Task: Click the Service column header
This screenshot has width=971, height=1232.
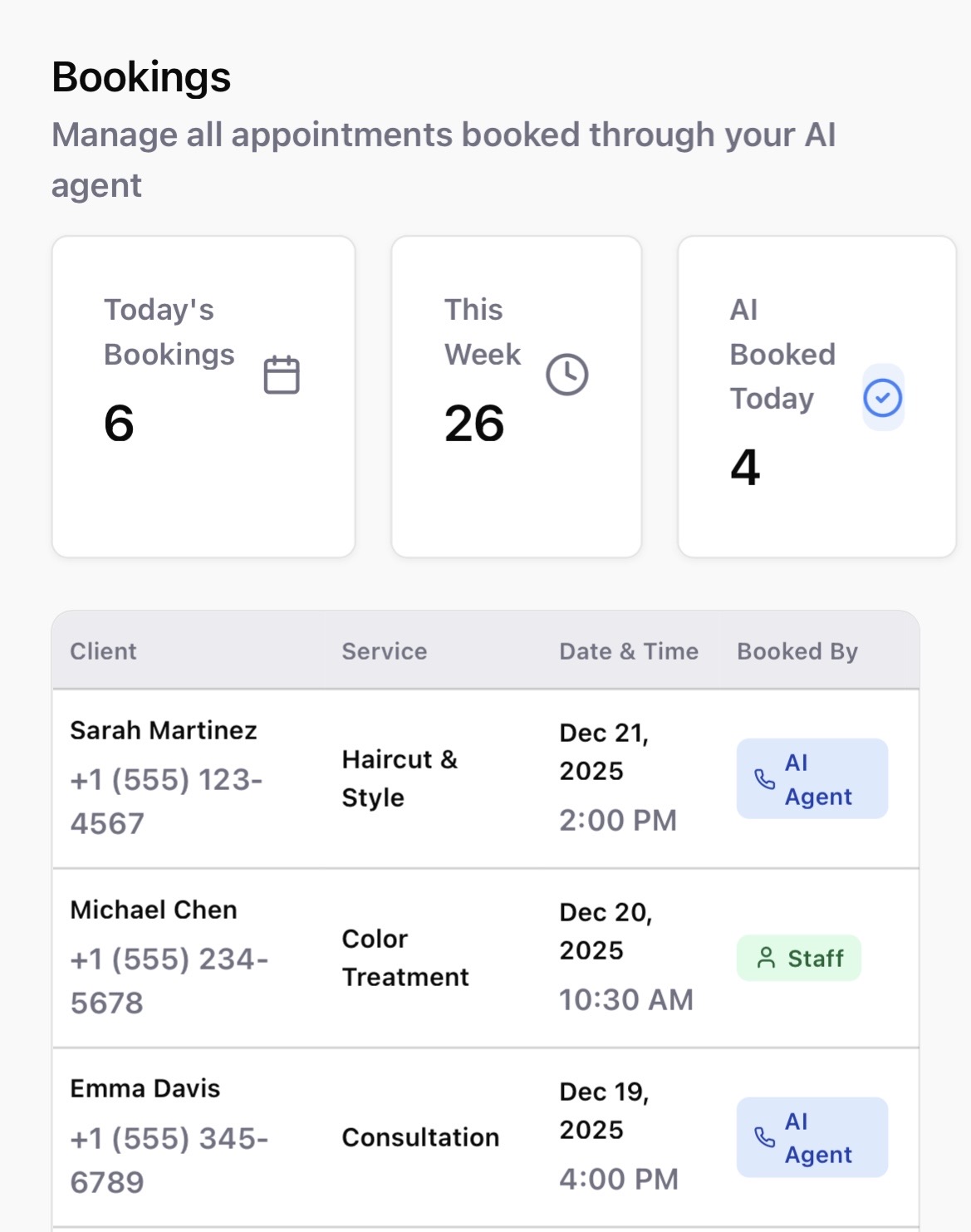Action: pos(384,651)
